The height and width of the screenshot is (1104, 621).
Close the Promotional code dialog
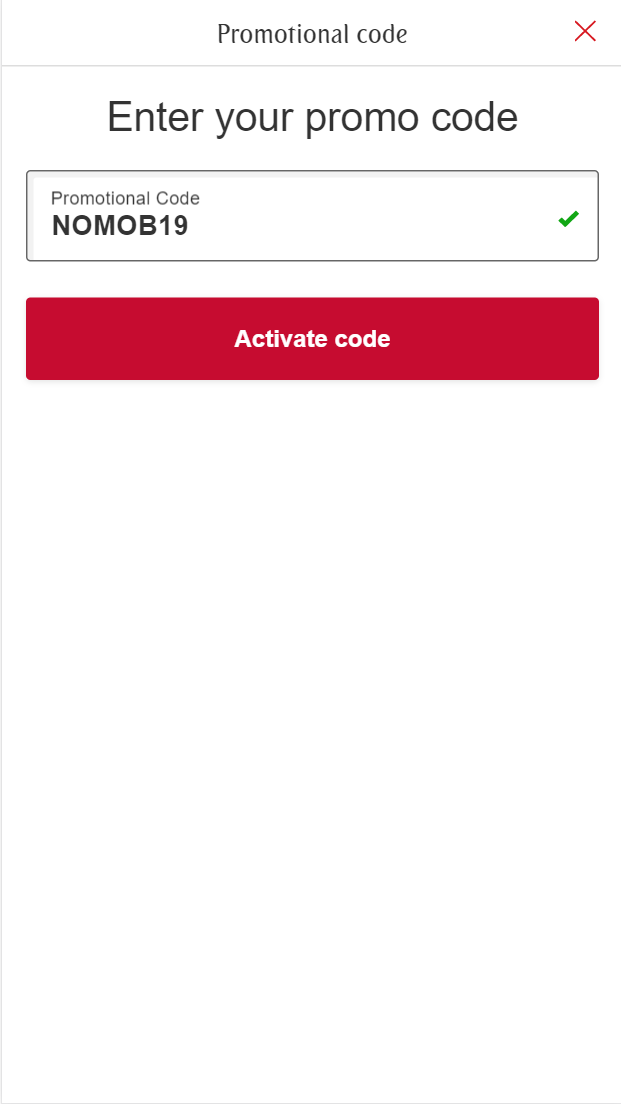[585, 32]
